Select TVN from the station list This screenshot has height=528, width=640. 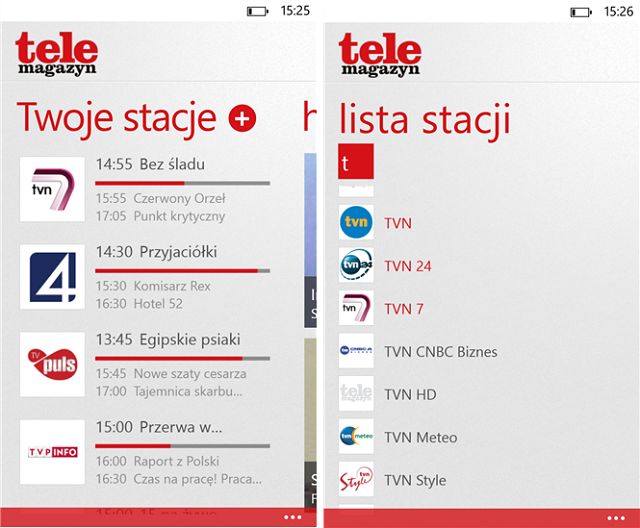[398, 223]
